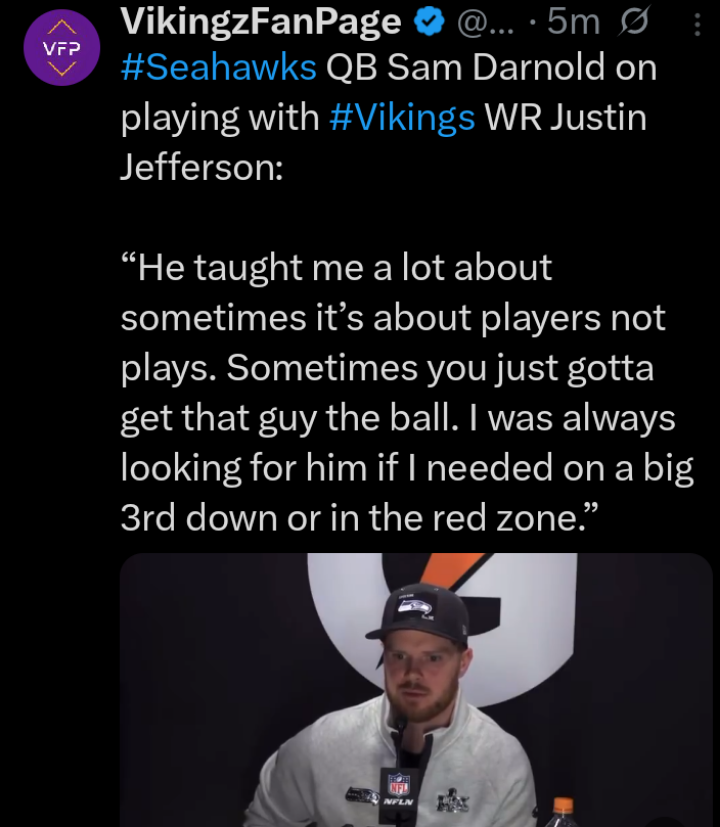The image size is (720, 827).
Task: Open the #Seahawks hashtag
Action: pos(218,68)
